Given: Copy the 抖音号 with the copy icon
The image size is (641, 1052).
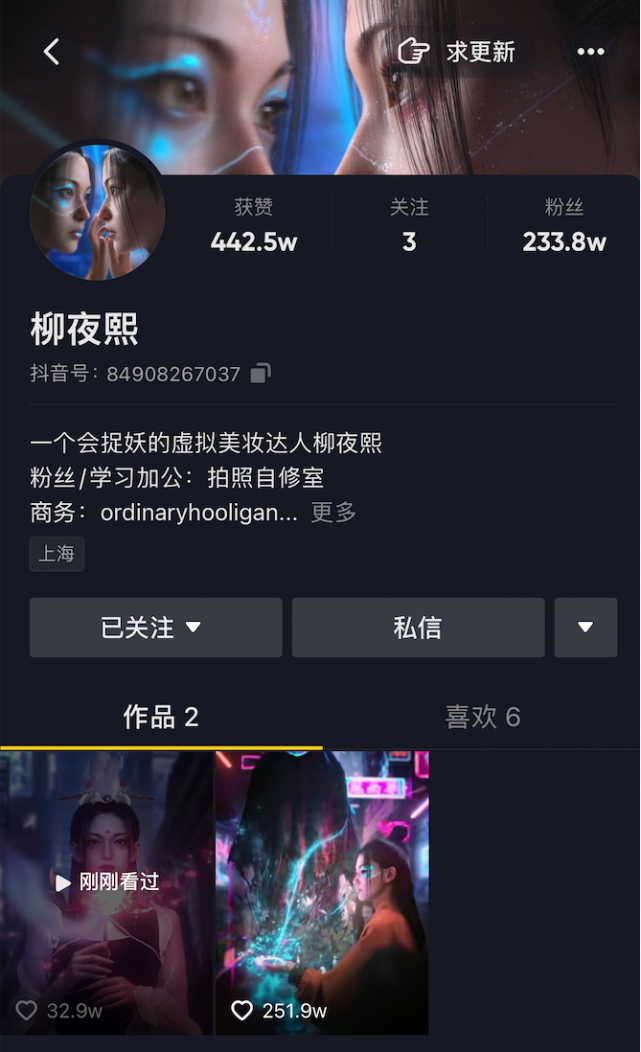Looking at the screenshot, I should (260, 374).
